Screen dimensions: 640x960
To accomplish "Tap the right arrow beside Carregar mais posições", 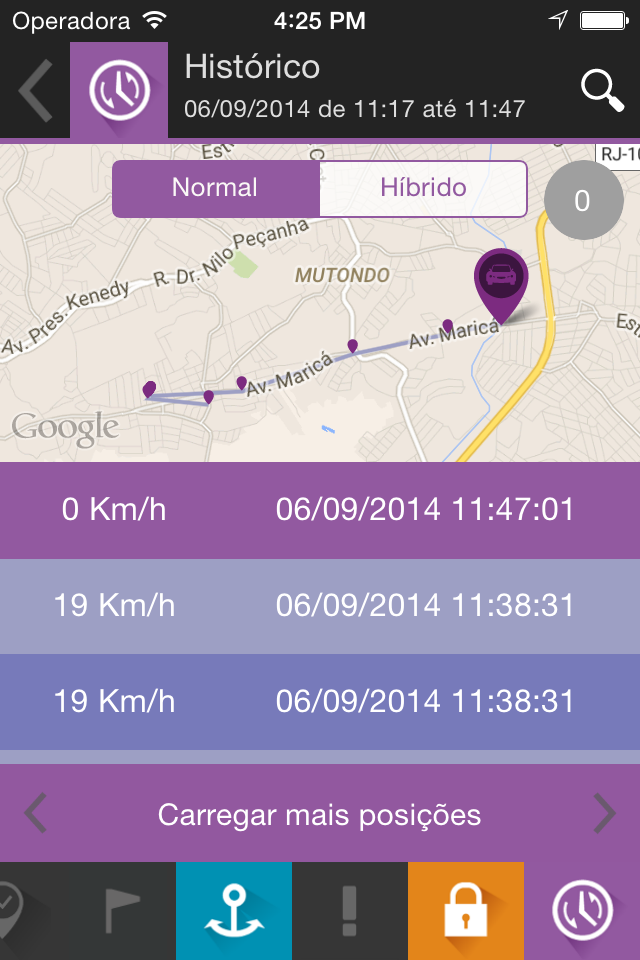I will 604,813.
